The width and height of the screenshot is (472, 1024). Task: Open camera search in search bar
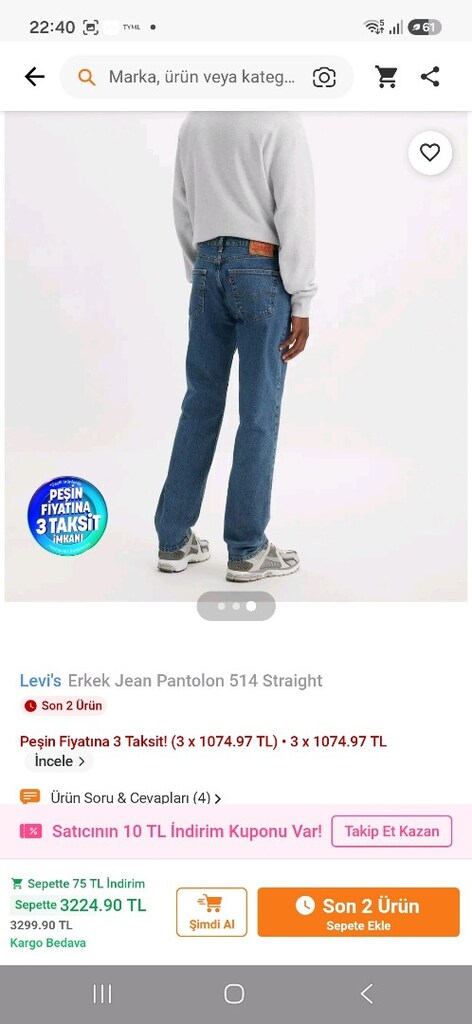click(x=324, y=77)
